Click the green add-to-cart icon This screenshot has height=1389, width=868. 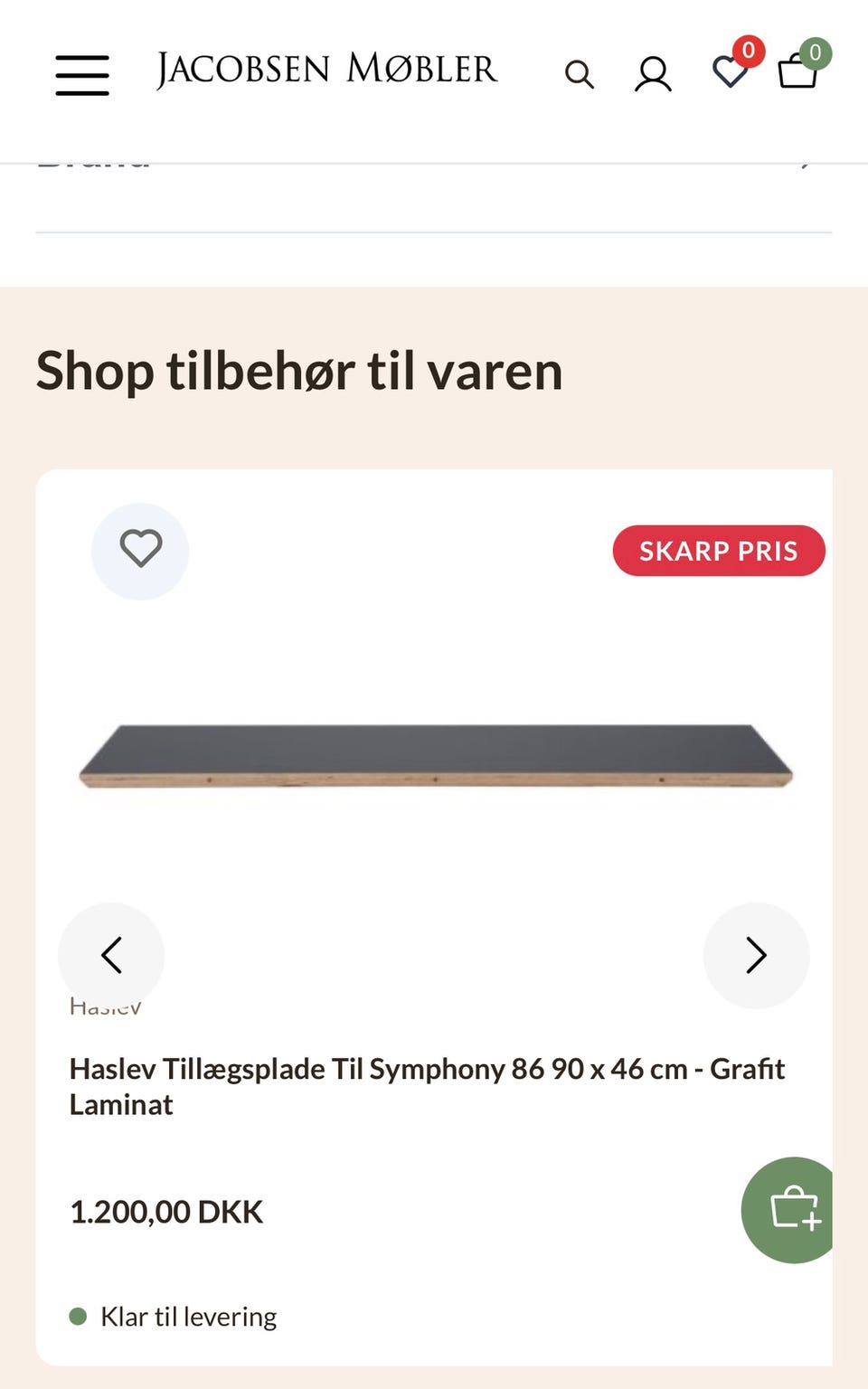[x=788, y=1211]
